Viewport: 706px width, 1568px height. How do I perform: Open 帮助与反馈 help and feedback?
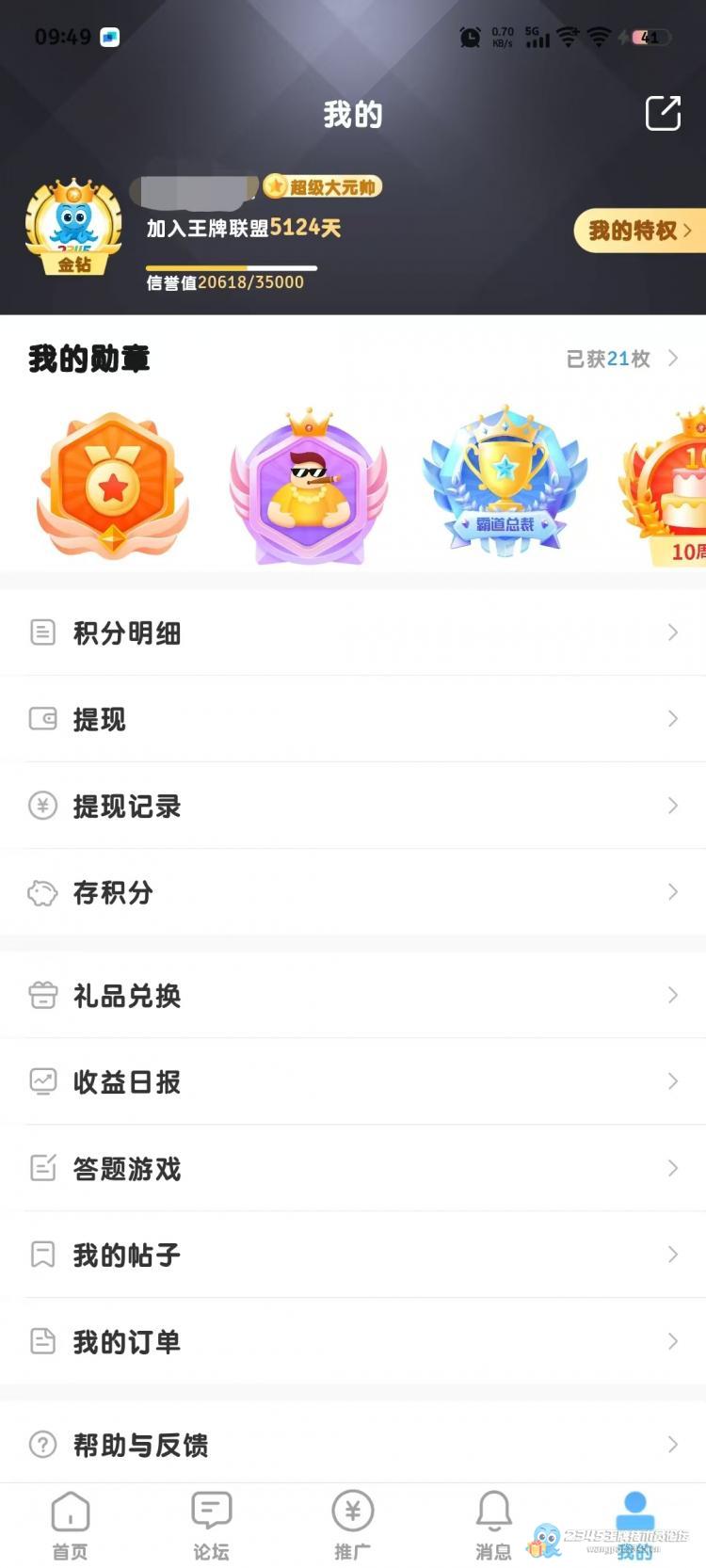[352, 1444]
